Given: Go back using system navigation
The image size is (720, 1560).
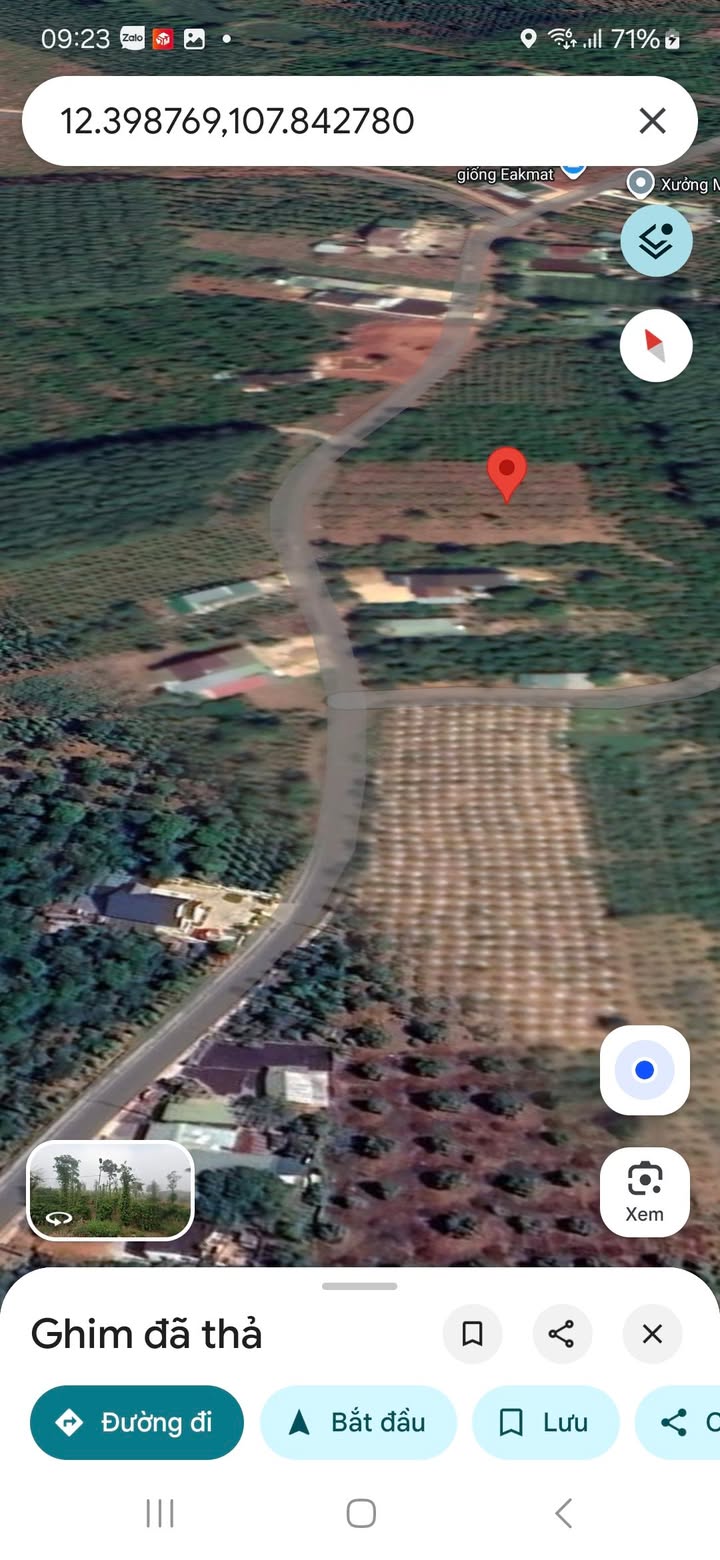Looking at the screenshot, I should [563, 1513].
